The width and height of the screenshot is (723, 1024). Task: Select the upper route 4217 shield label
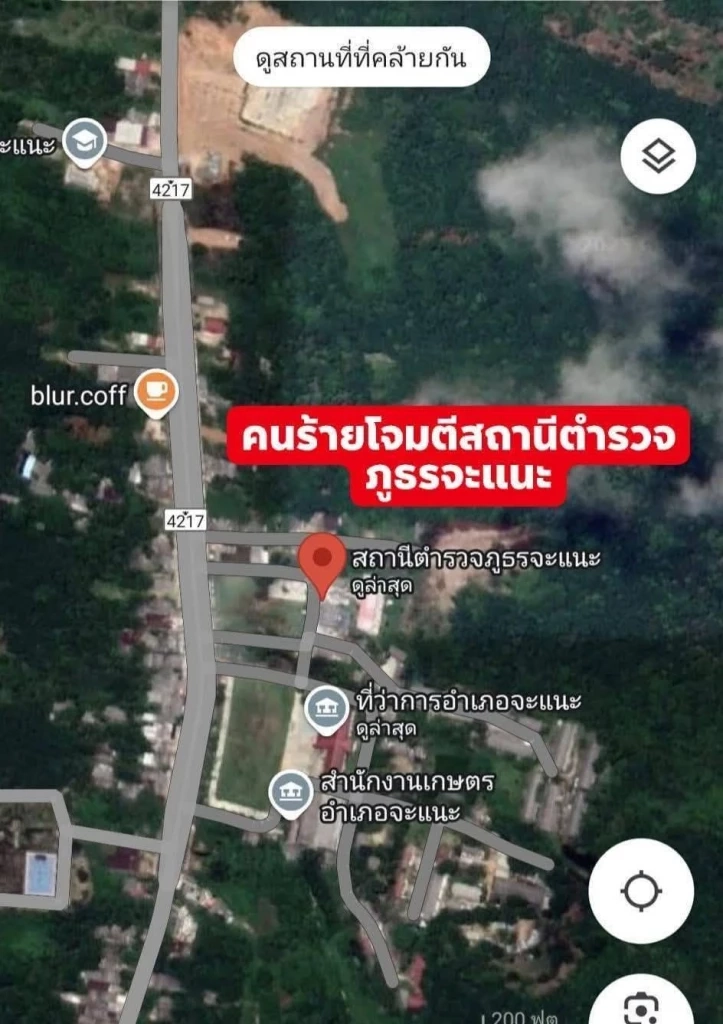(x=170, y=186)
